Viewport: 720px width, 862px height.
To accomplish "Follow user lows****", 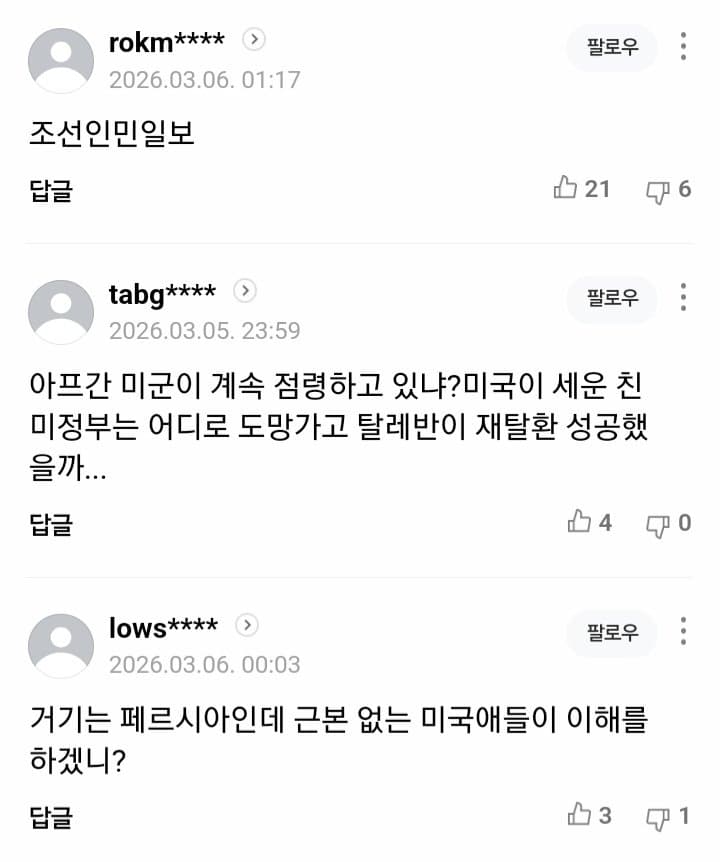I will click(612, 632).
